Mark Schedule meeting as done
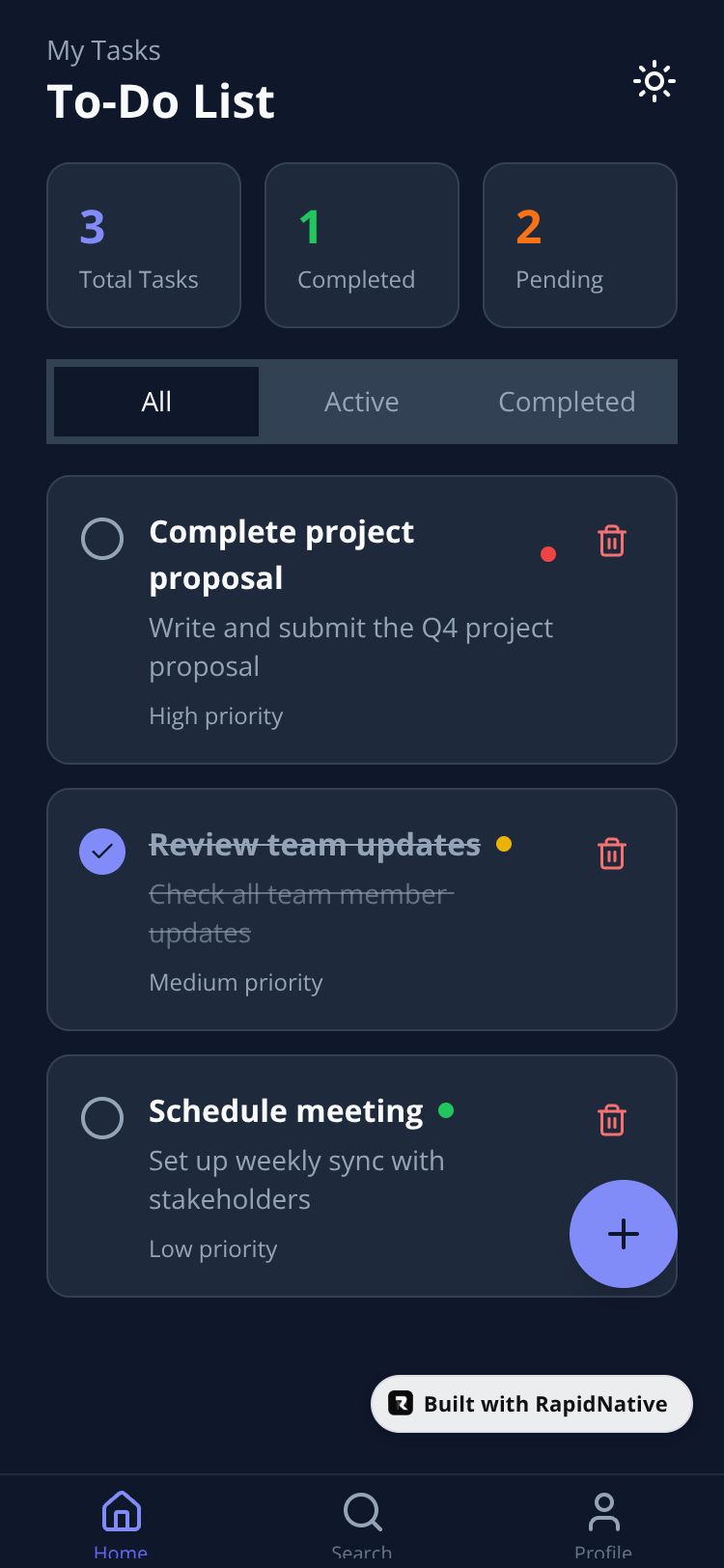 (102, 1118)
